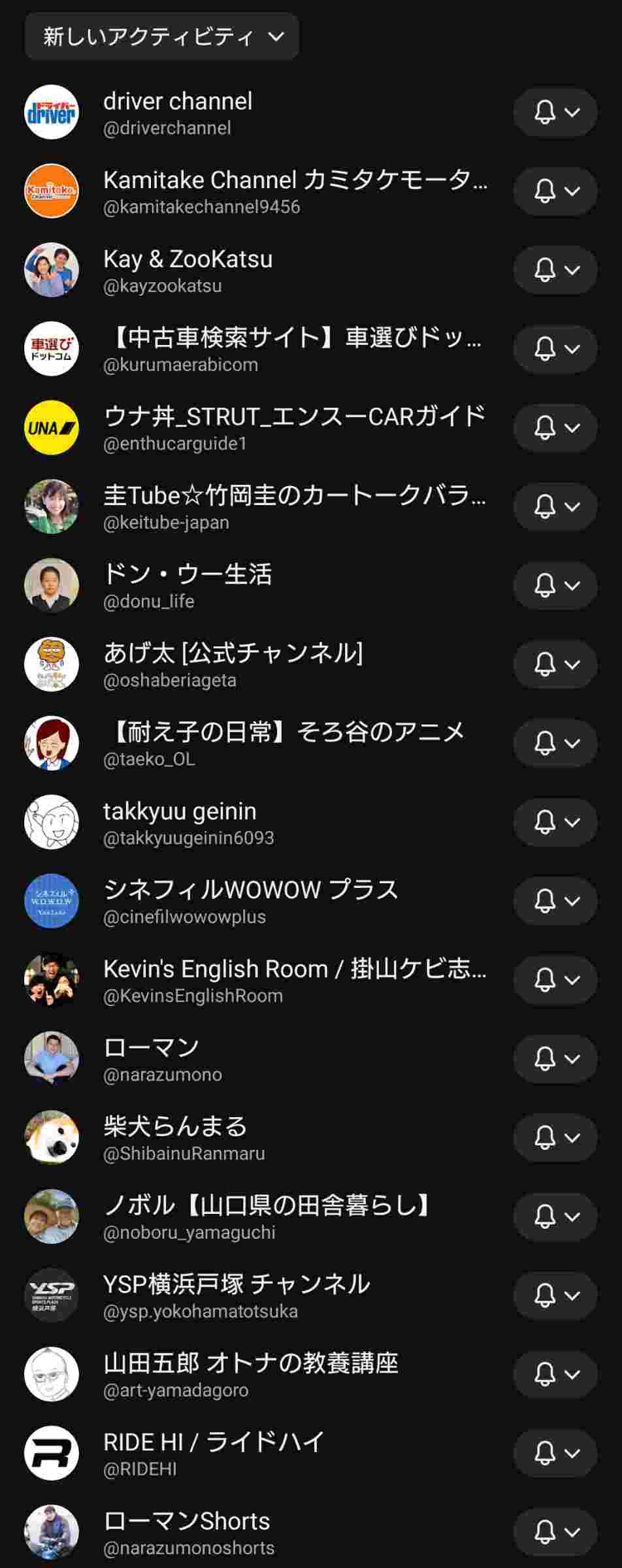Viewport: 622px width, 1568px height.
Task: Change notifications for YSP横浜戸塚 チャンネル
Action: [x=555, y=1295]
